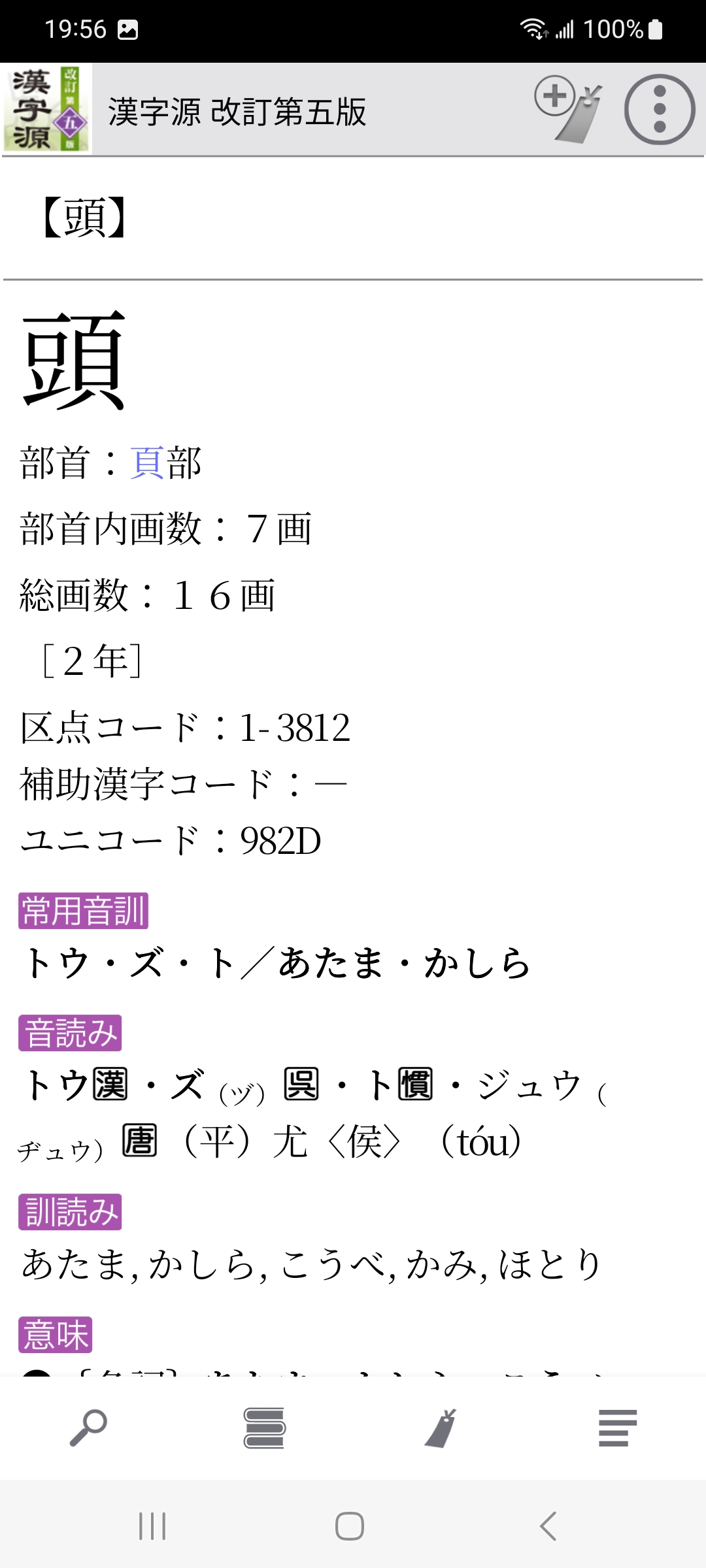Go to the system home screen
This screenshot has width=706, height=1568.
(350, 1526)
